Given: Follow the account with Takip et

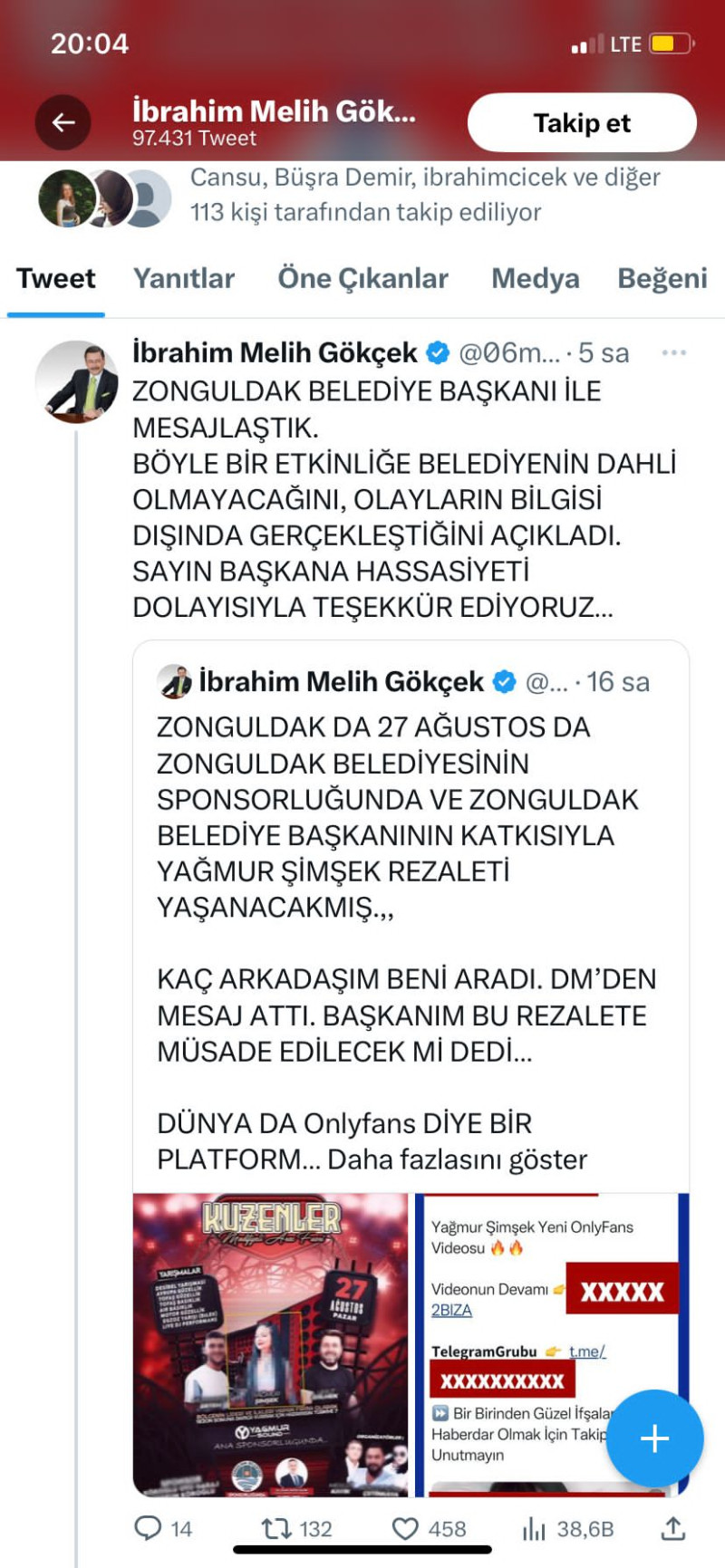Looking at the screenshot, I should tap(582, 123).
